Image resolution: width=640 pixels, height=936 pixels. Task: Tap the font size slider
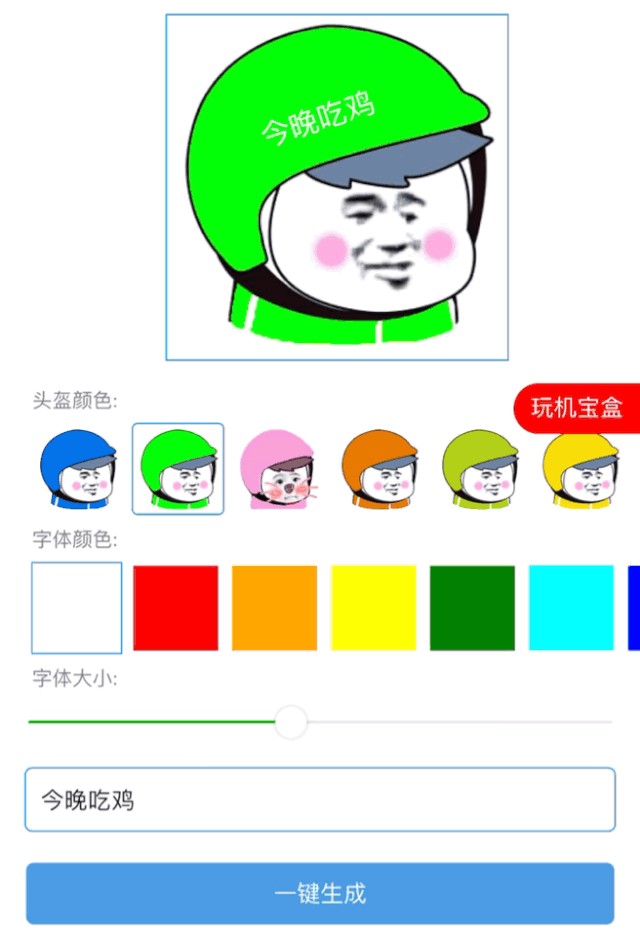[x=291, y=721]
